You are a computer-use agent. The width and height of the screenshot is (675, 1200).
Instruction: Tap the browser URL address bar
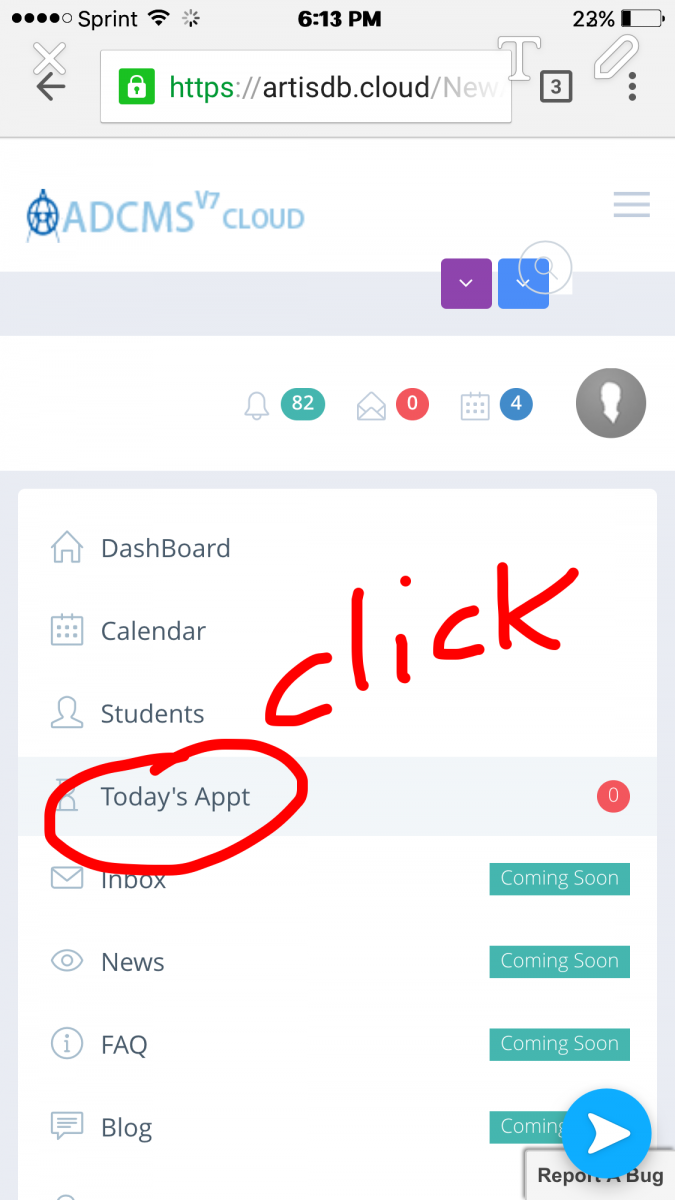pos(305,87)
